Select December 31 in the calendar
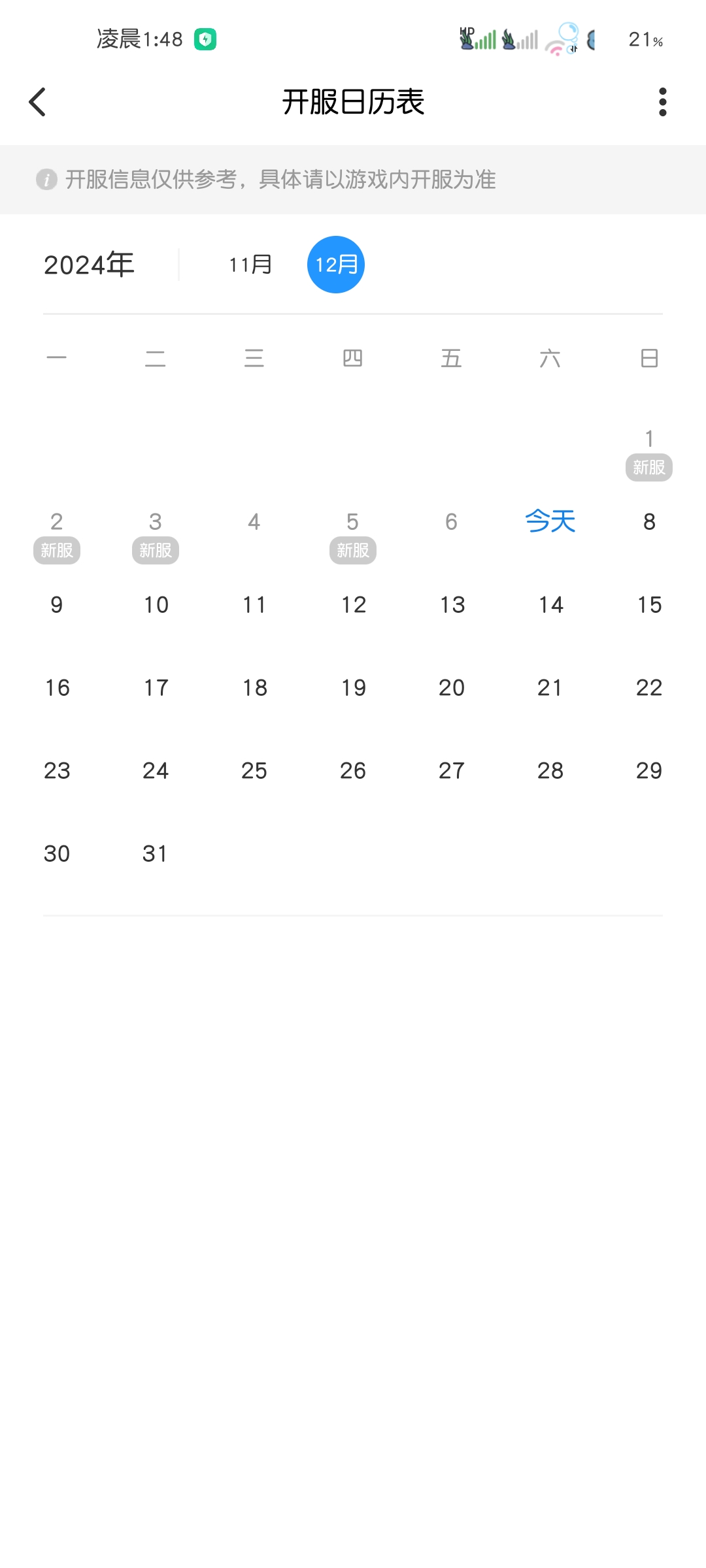Viewport: 706px width, 1568px height. [156, 853]
